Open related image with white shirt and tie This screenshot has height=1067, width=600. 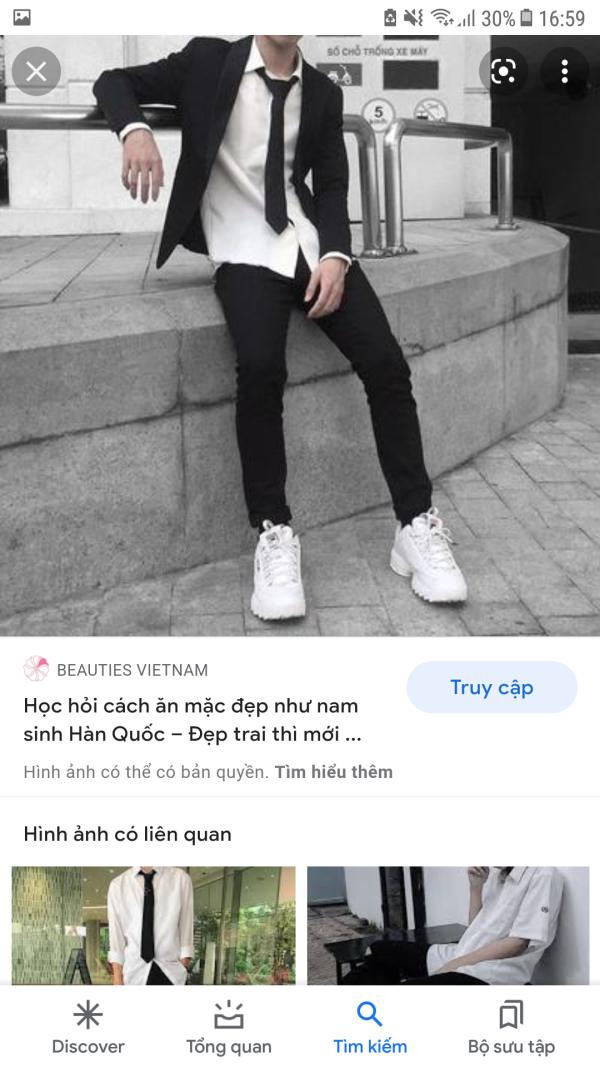coord(154,925)
